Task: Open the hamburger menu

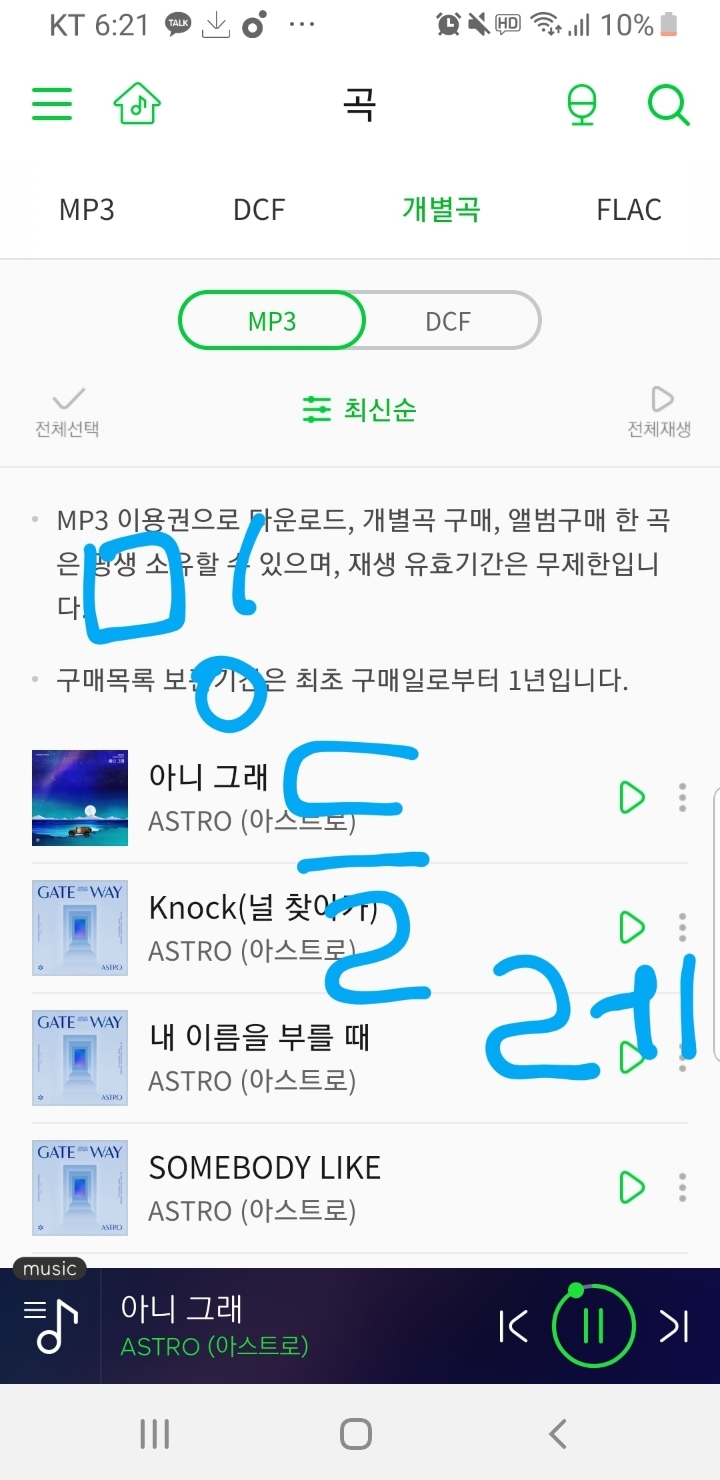Action: [52, 104]
